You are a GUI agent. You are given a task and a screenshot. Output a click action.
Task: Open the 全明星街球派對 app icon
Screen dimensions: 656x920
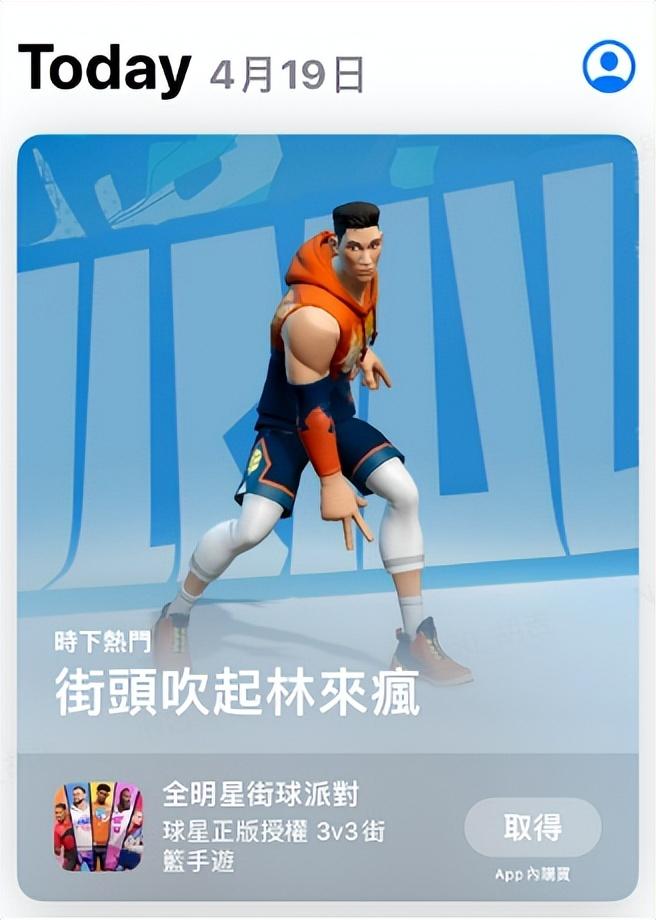(98, 826)
